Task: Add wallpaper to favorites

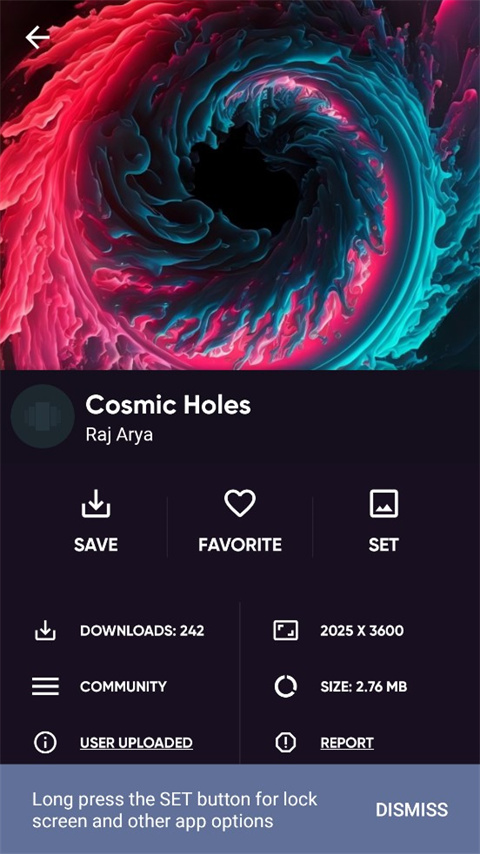Action: (x=240, y=521)
